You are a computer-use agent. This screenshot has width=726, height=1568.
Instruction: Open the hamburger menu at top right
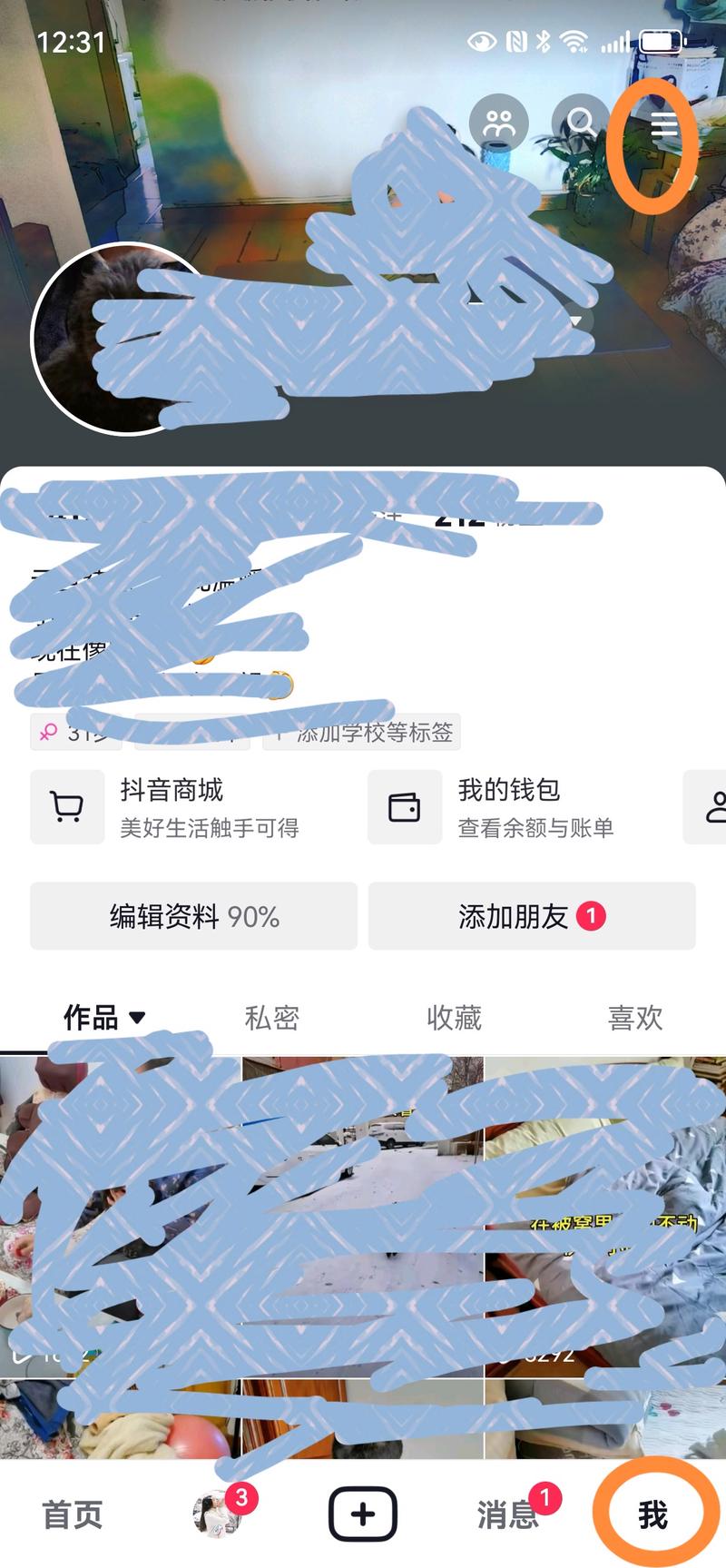click(x=664, y=124)
